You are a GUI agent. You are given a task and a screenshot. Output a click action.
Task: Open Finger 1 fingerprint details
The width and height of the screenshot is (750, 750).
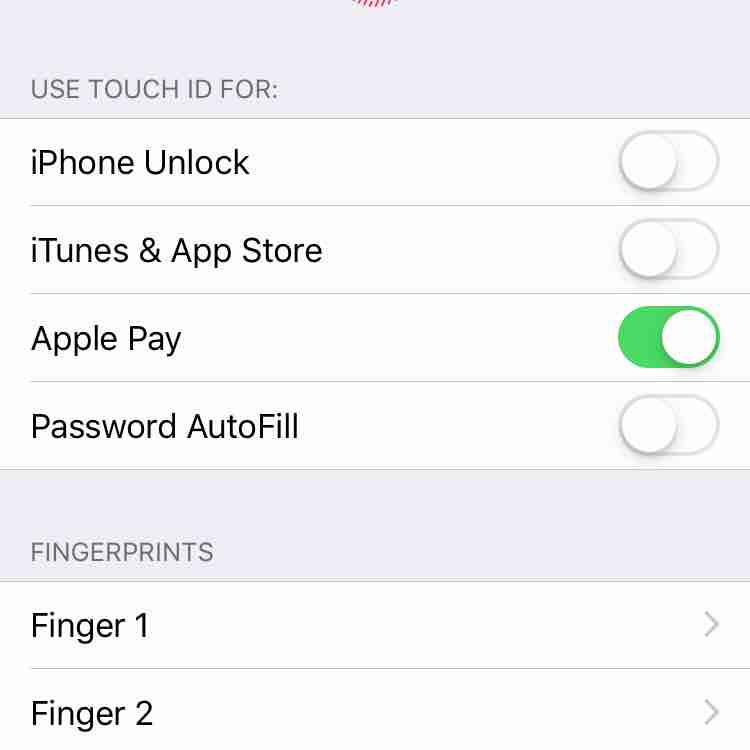pyautogui.click(x=375, y=626)
